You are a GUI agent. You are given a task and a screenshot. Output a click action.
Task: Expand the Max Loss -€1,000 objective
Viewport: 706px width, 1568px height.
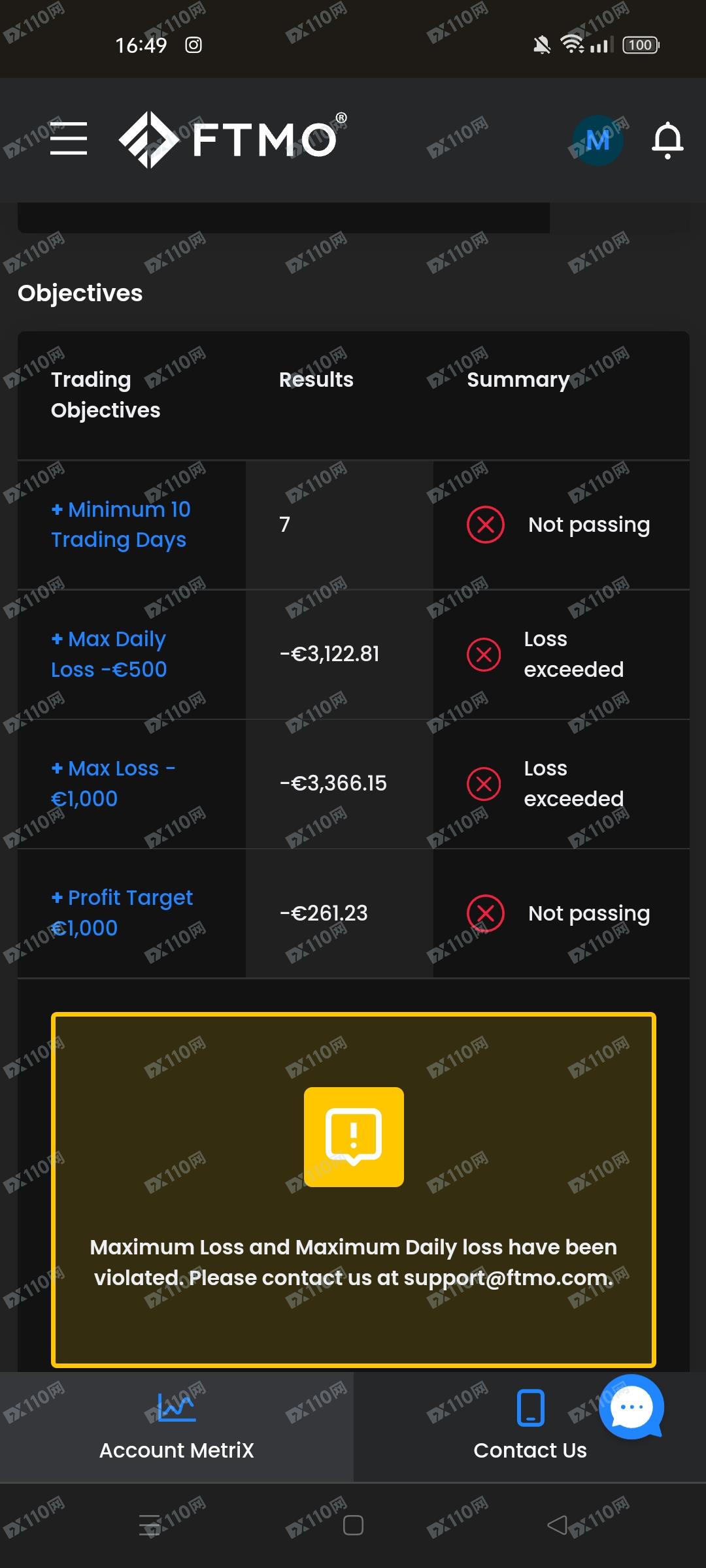(x=113, y=783)
